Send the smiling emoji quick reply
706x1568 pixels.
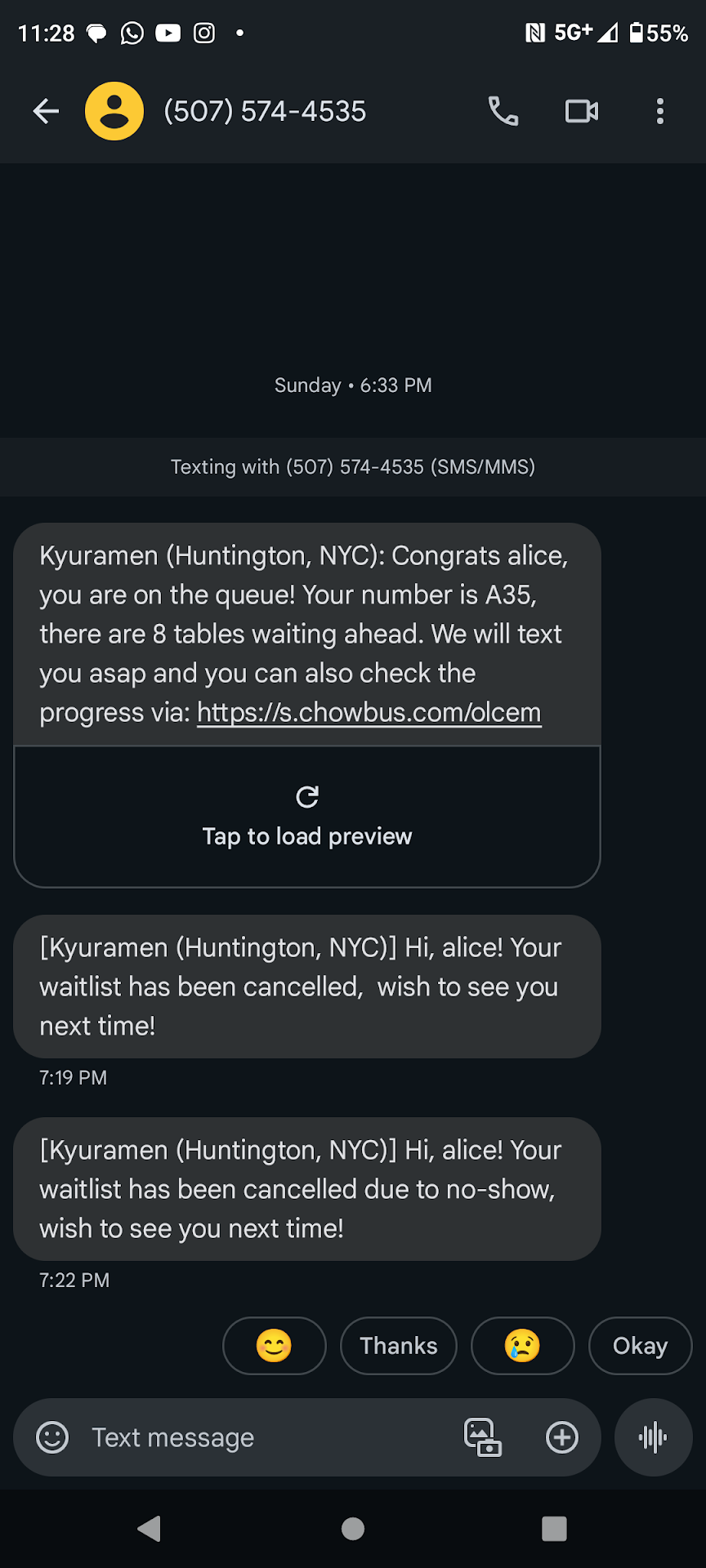[274, 1346]
